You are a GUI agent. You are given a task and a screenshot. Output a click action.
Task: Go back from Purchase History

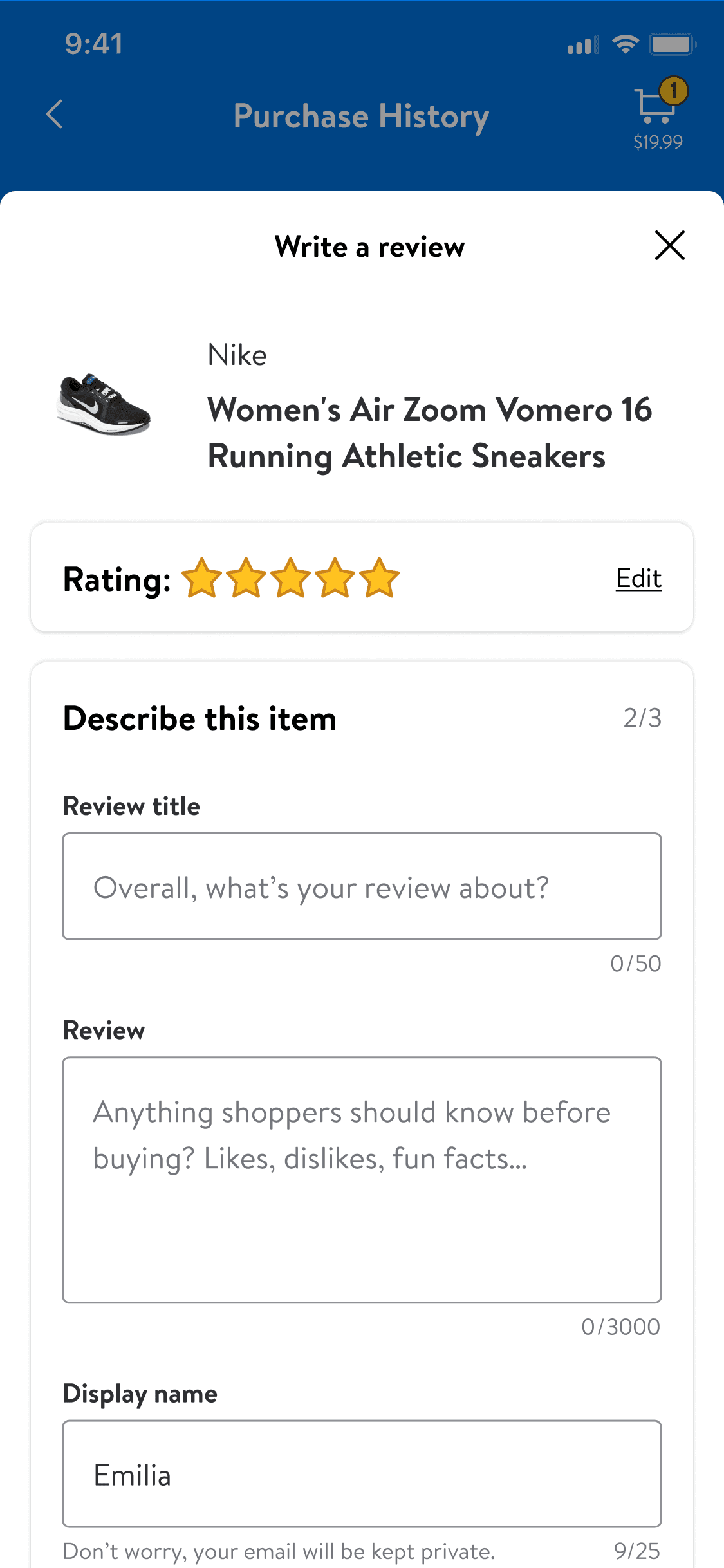[55, 115]
